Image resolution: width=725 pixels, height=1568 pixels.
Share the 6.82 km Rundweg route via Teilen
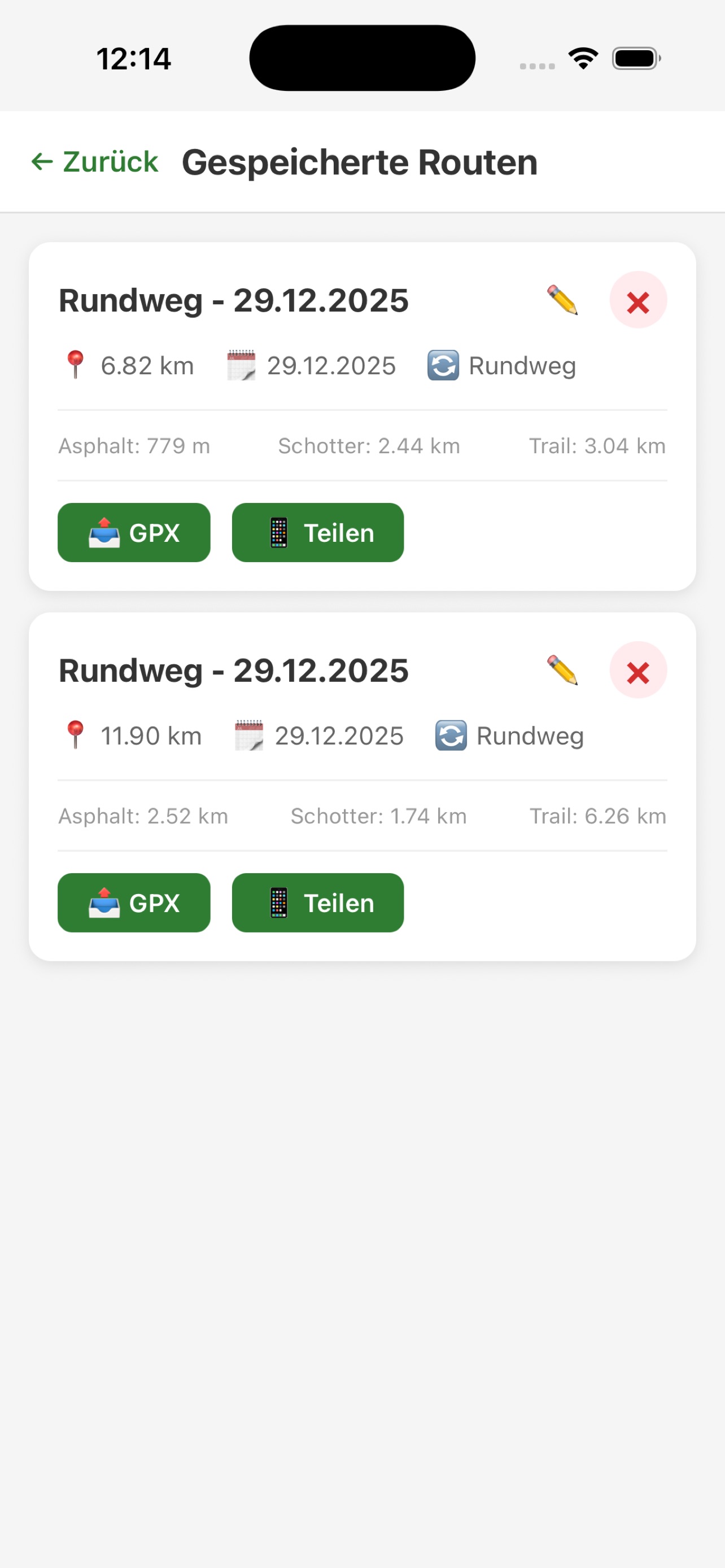(317, 533)
